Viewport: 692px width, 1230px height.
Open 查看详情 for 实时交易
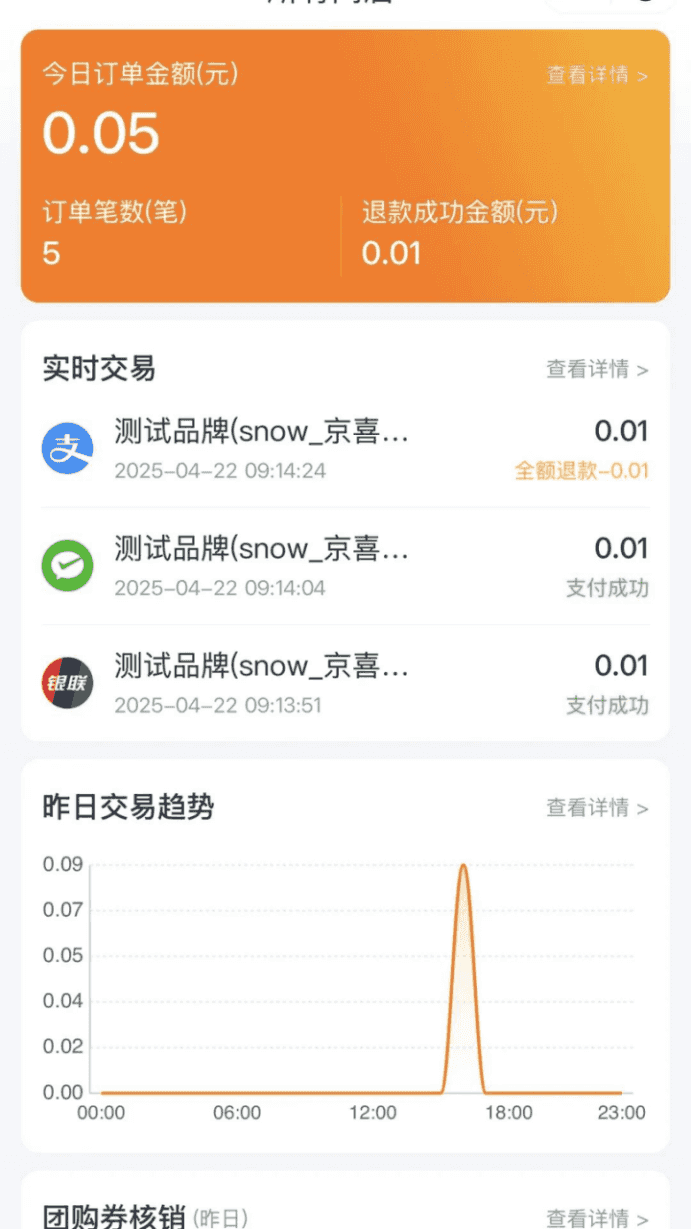click(x=597, y=369)
